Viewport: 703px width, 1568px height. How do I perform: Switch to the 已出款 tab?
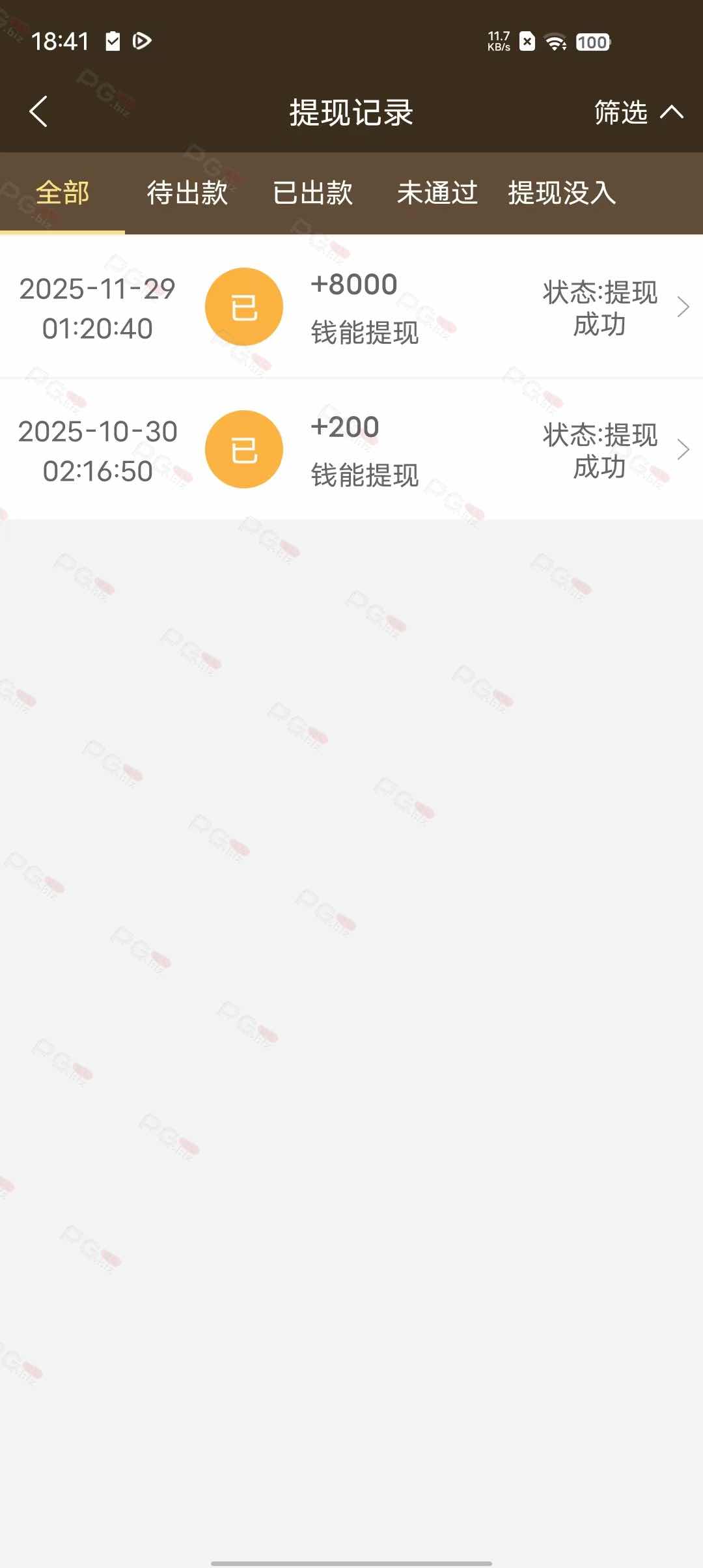tap(312, 193)
